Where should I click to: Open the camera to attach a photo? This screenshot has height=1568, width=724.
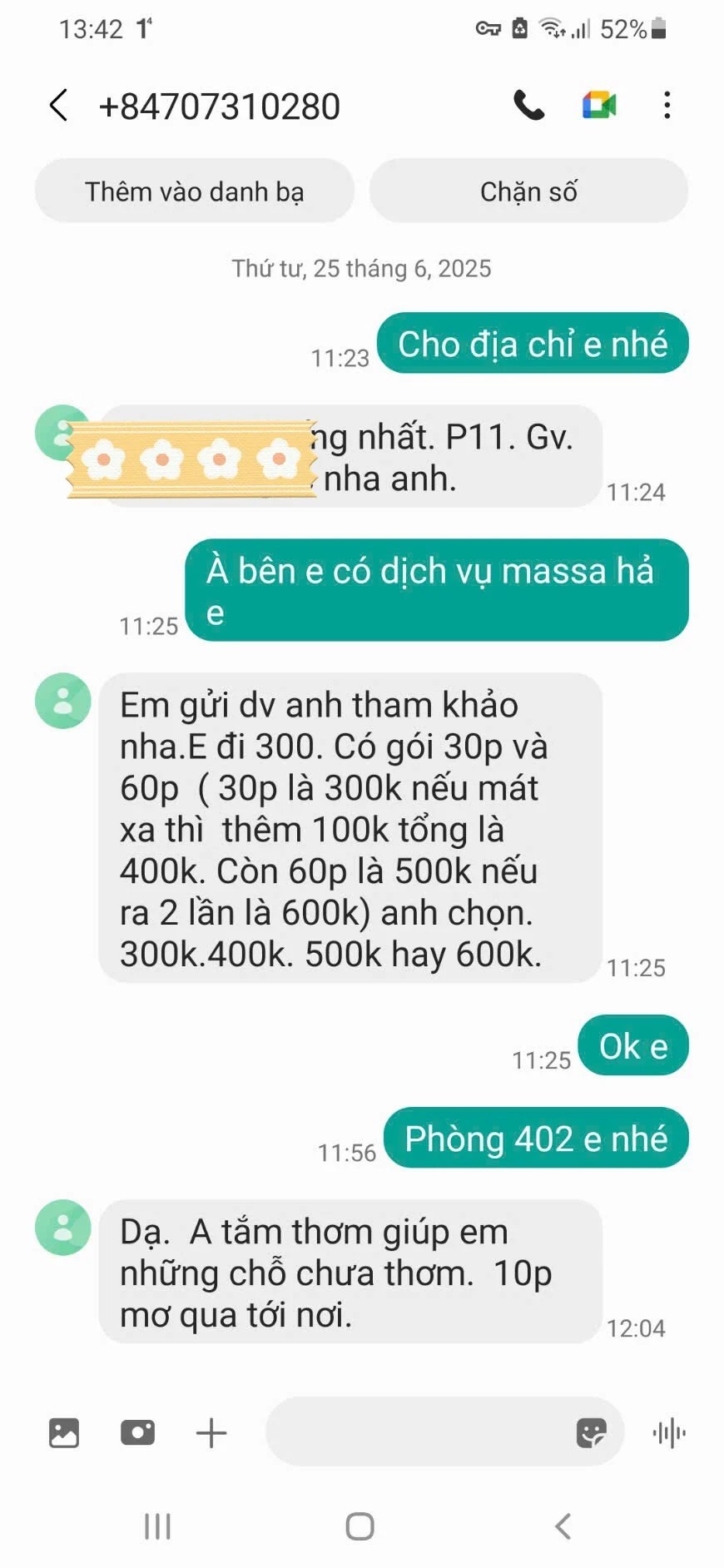point(137,1432)
